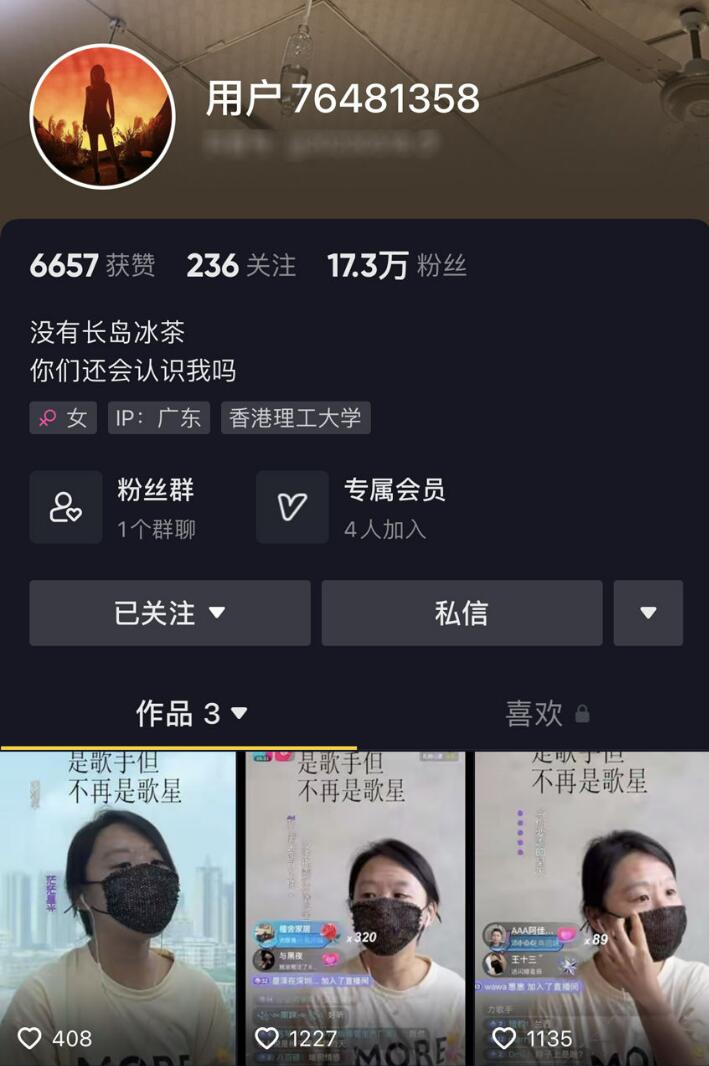This screenshot has height=1066, width=709.
Task: Open the 专属会员 membership entry
Action: point(350,507)
